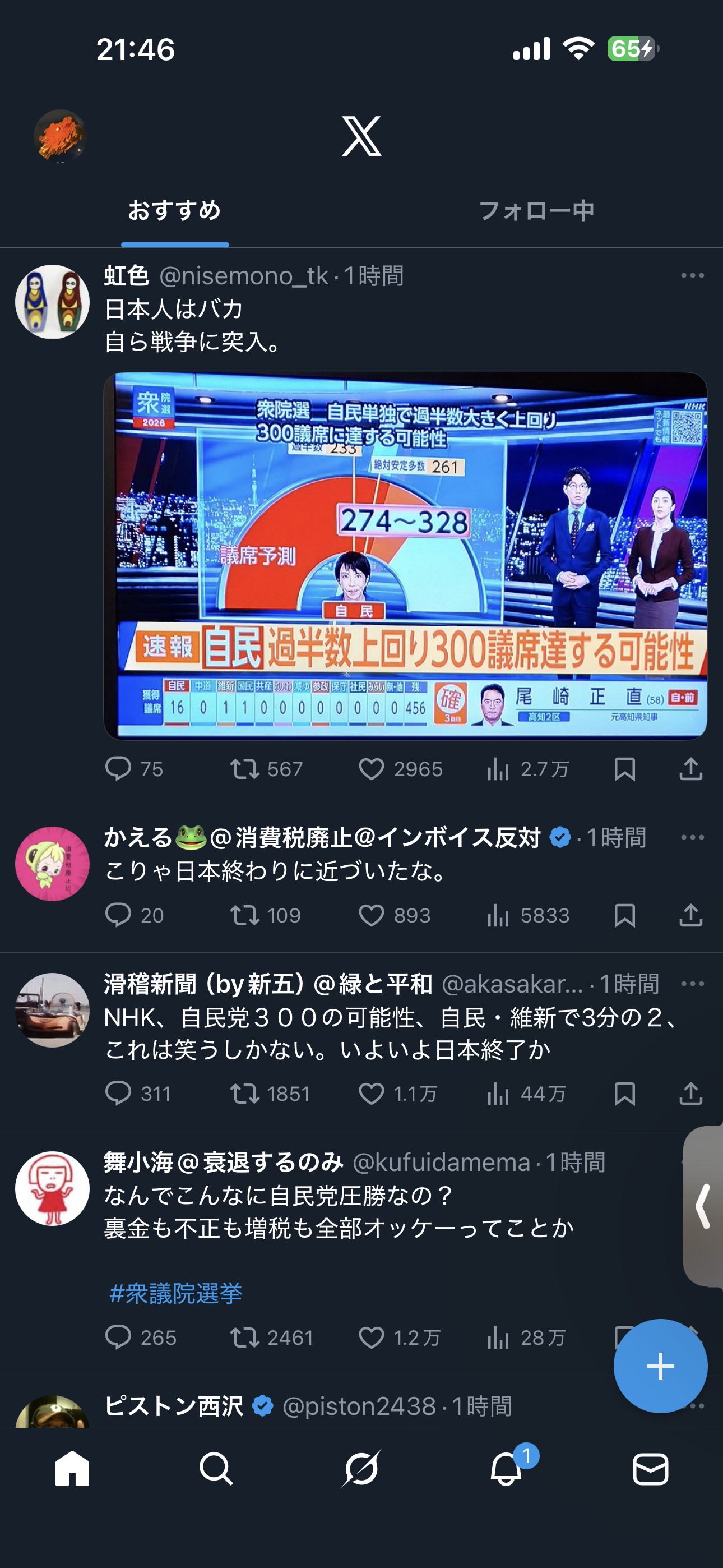The image size is (723, 1568).
Task: Repost 滑稽新聞's NHK post
Action: click(x=245, y=1094)
